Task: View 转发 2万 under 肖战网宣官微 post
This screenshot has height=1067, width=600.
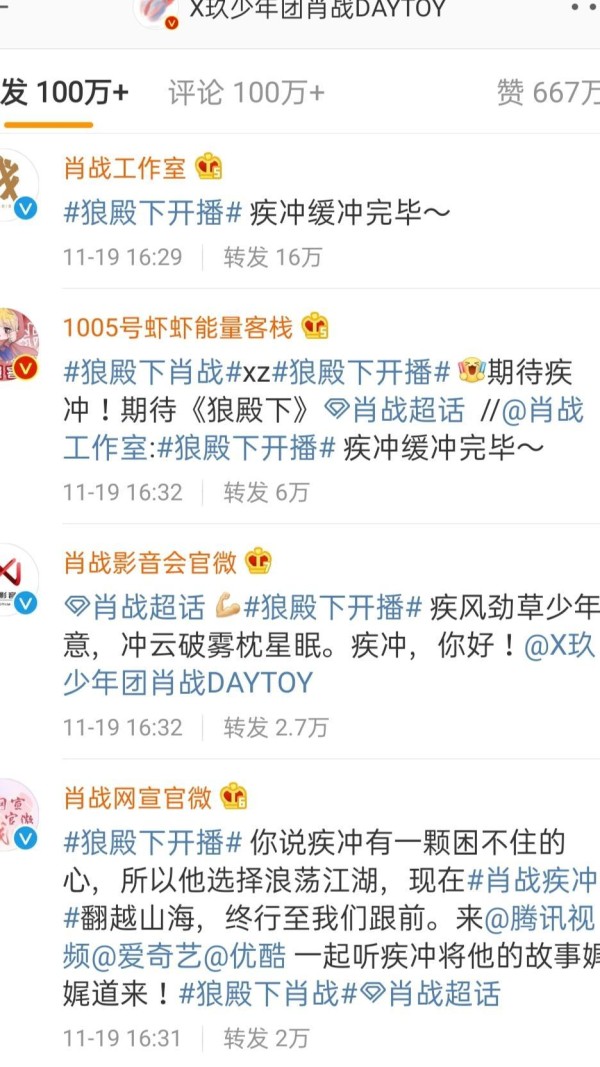Action: [266, 1039]
